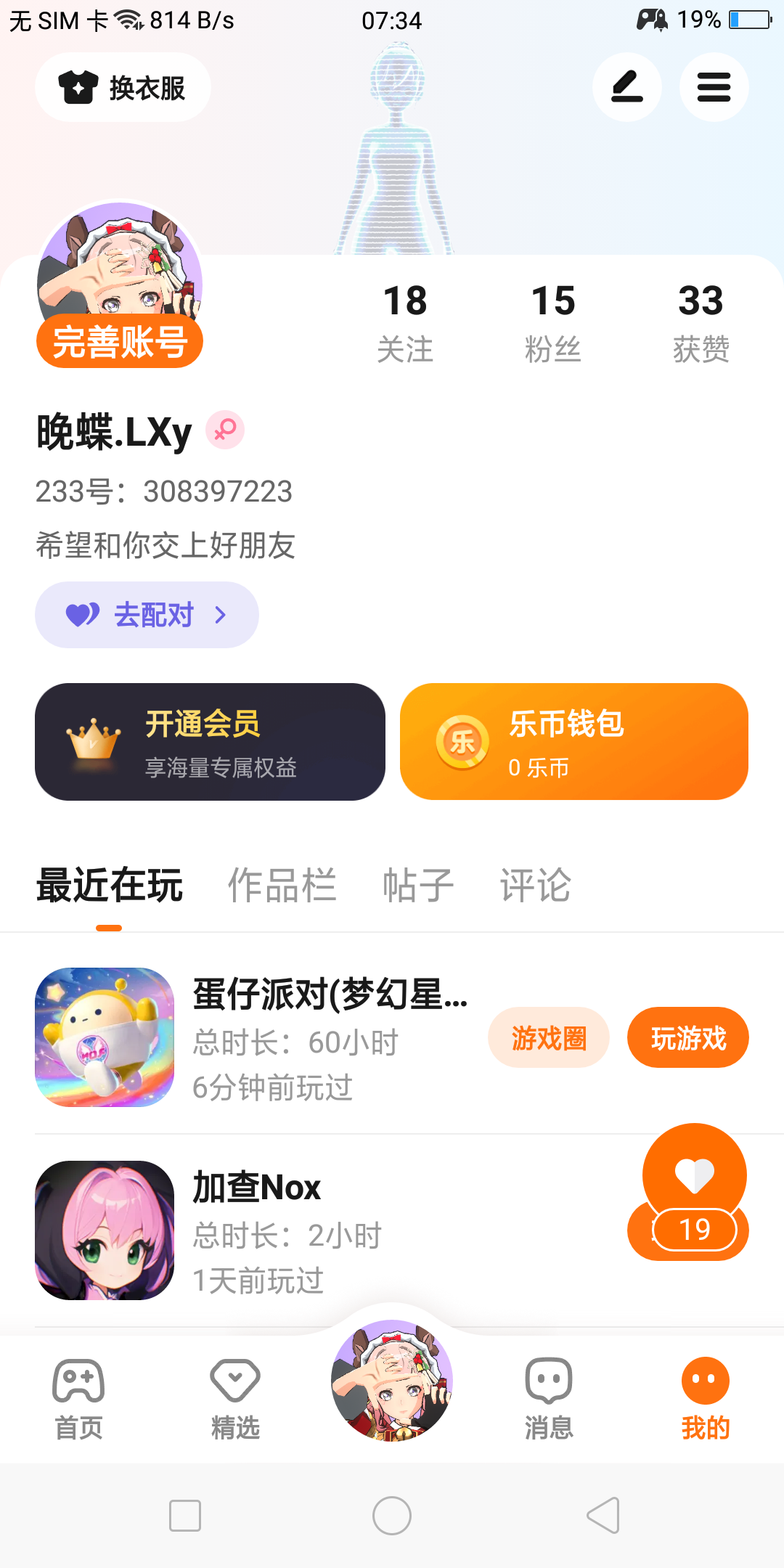Tap 去配对 to find a match
This screenshot has height=1568, width=784.
(147, 615)
